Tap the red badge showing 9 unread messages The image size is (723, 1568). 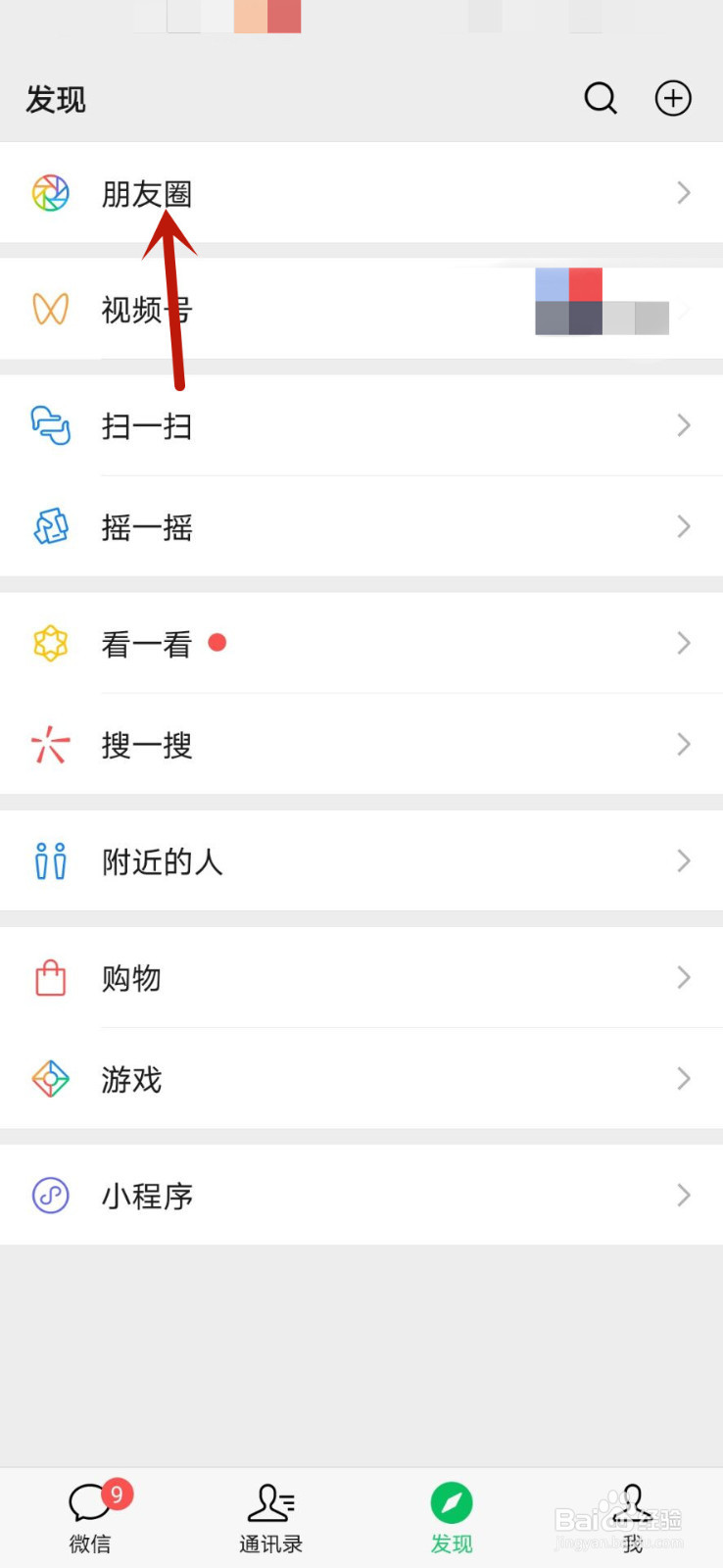pos(116,1495)
